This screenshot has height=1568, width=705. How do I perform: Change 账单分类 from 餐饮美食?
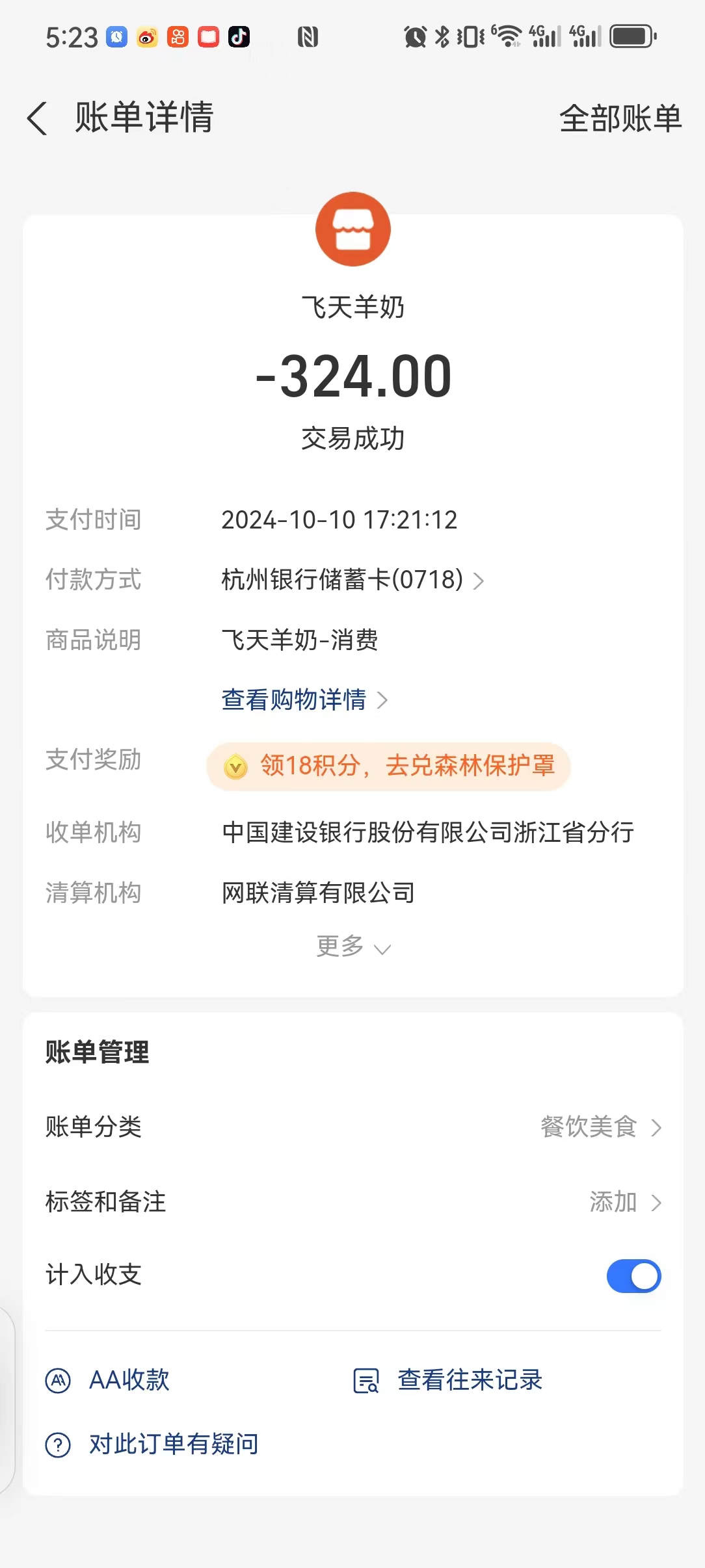pos(600,1127)
